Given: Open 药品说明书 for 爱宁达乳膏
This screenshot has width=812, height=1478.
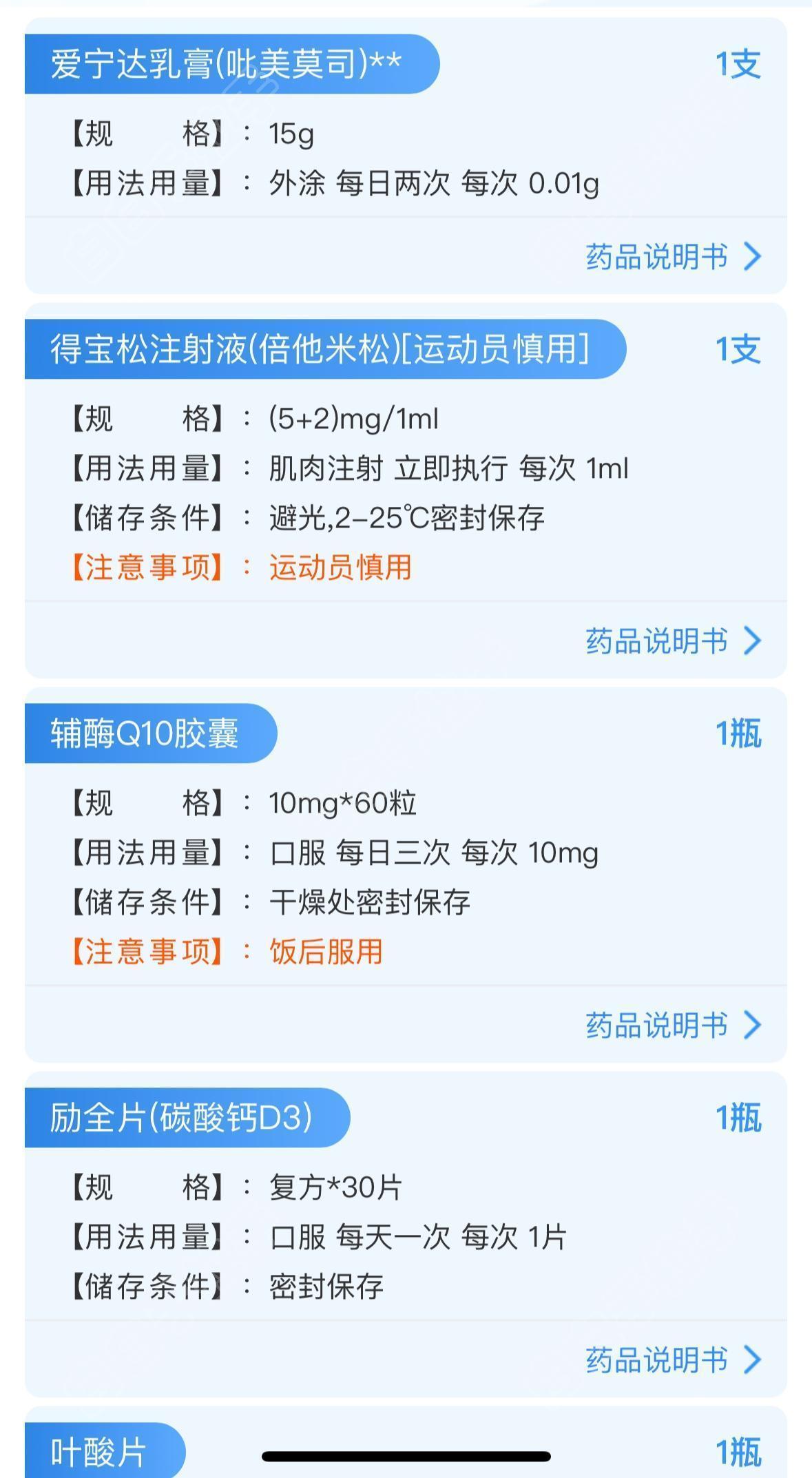Looking at the screenshot, I should point(672,257).
